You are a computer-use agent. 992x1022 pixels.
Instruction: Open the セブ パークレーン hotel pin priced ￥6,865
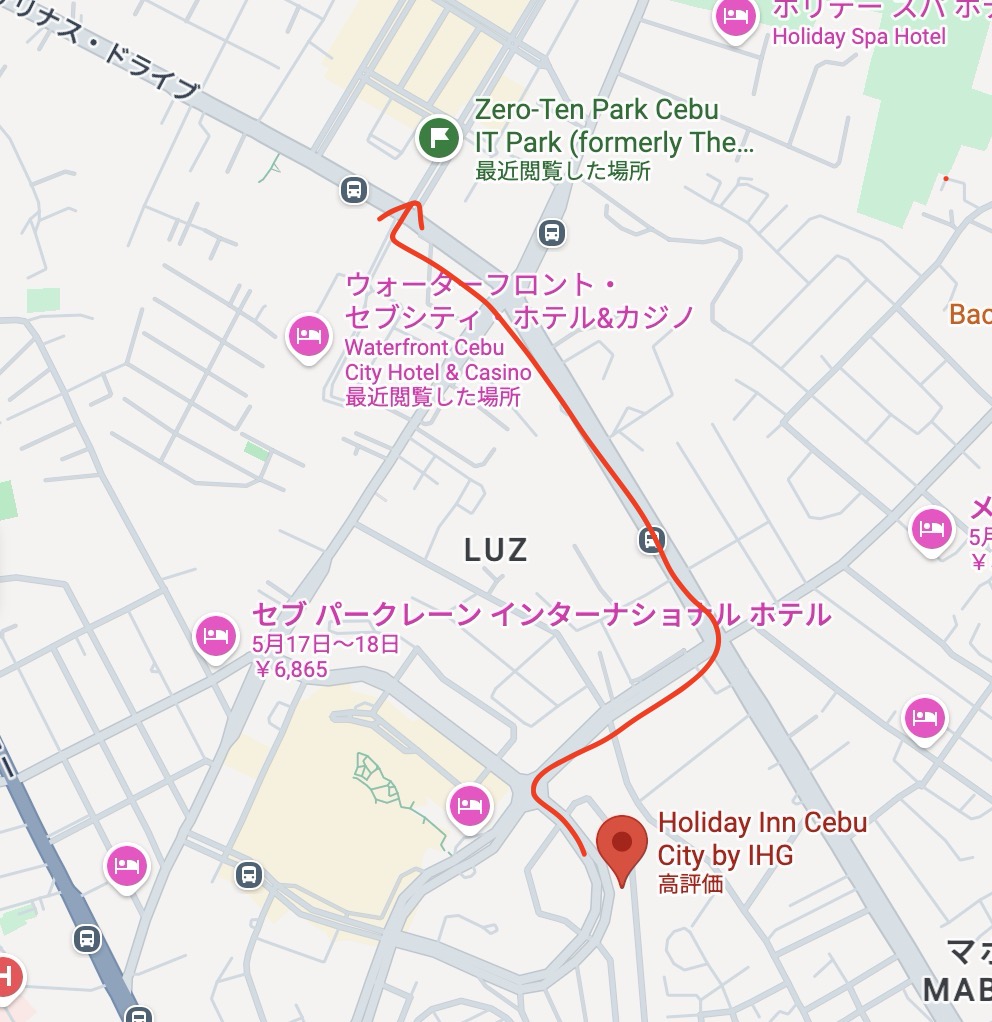217,635
